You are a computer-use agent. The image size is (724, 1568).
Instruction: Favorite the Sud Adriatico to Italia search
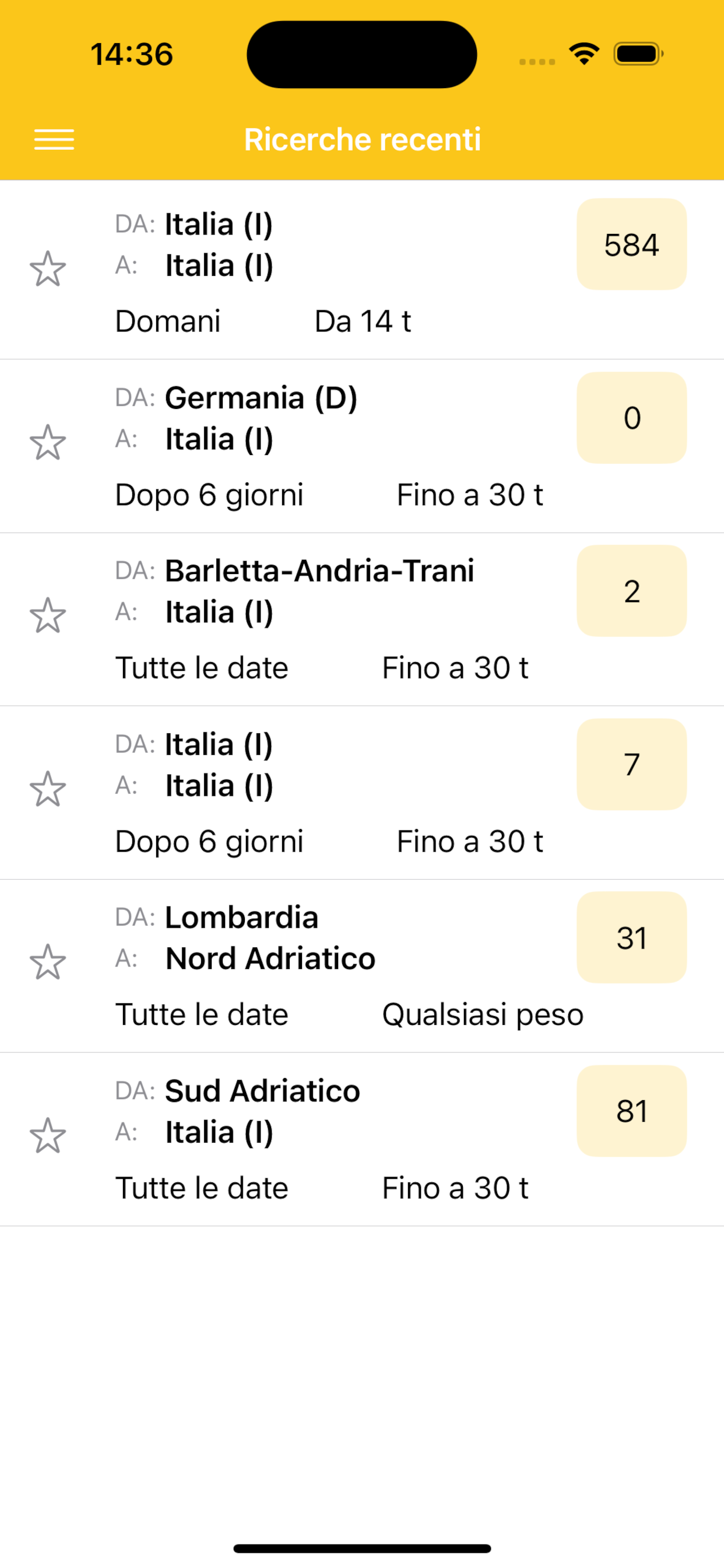[x=47, y=1136]
